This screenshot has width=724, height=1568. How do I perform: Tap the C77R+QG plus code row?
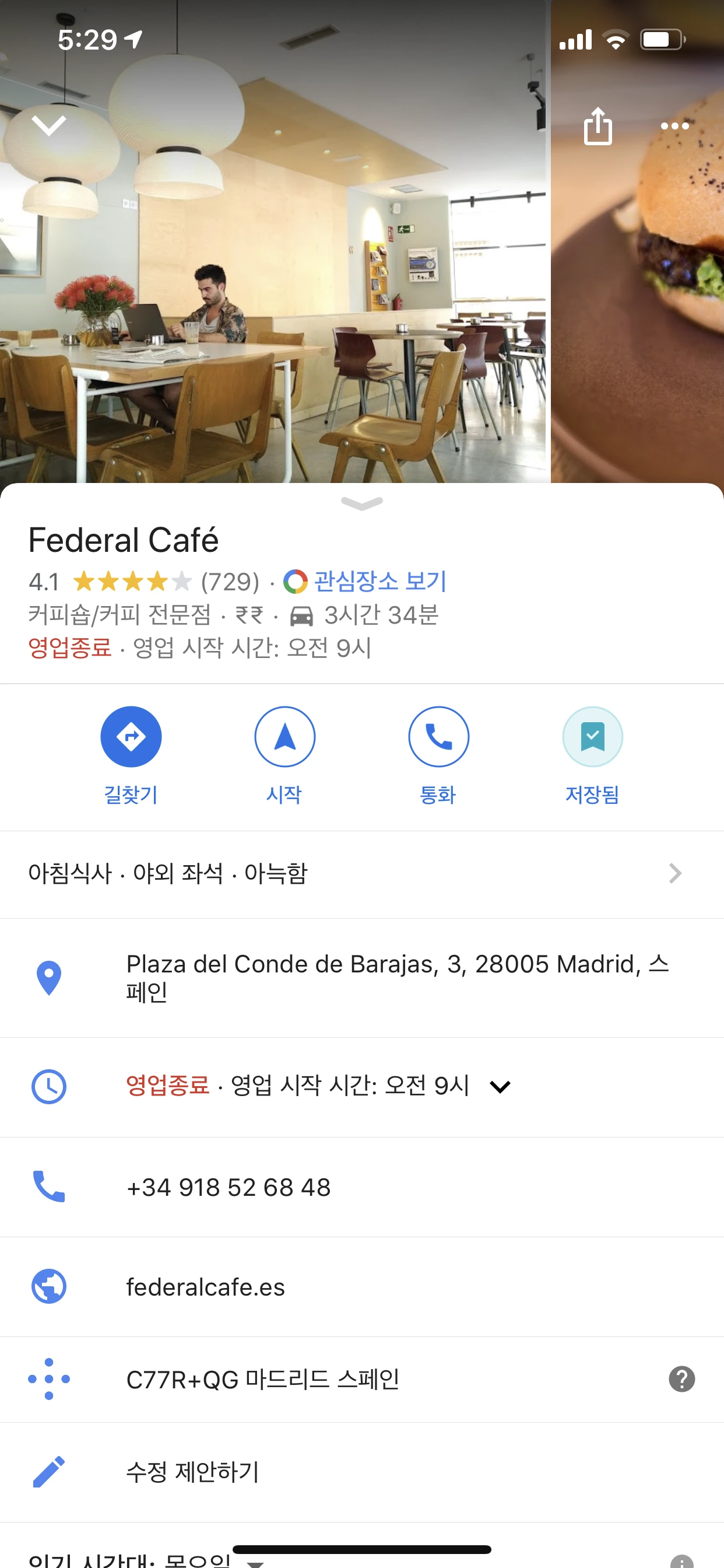(263, 1380)
